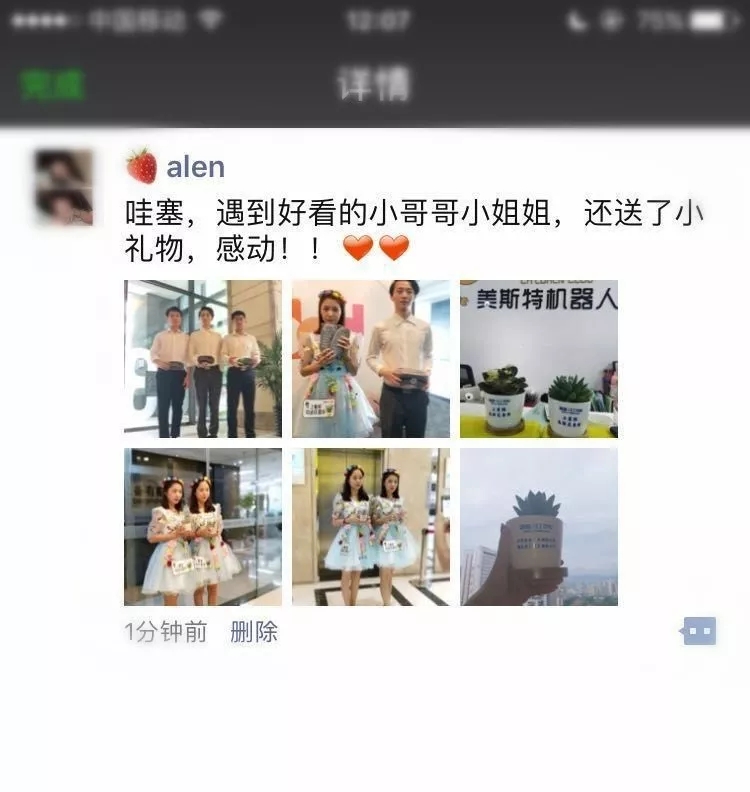Screen dimensions: 750x792
Task: View photo of girl in dress with man
Action: click(x=371, y=359)
